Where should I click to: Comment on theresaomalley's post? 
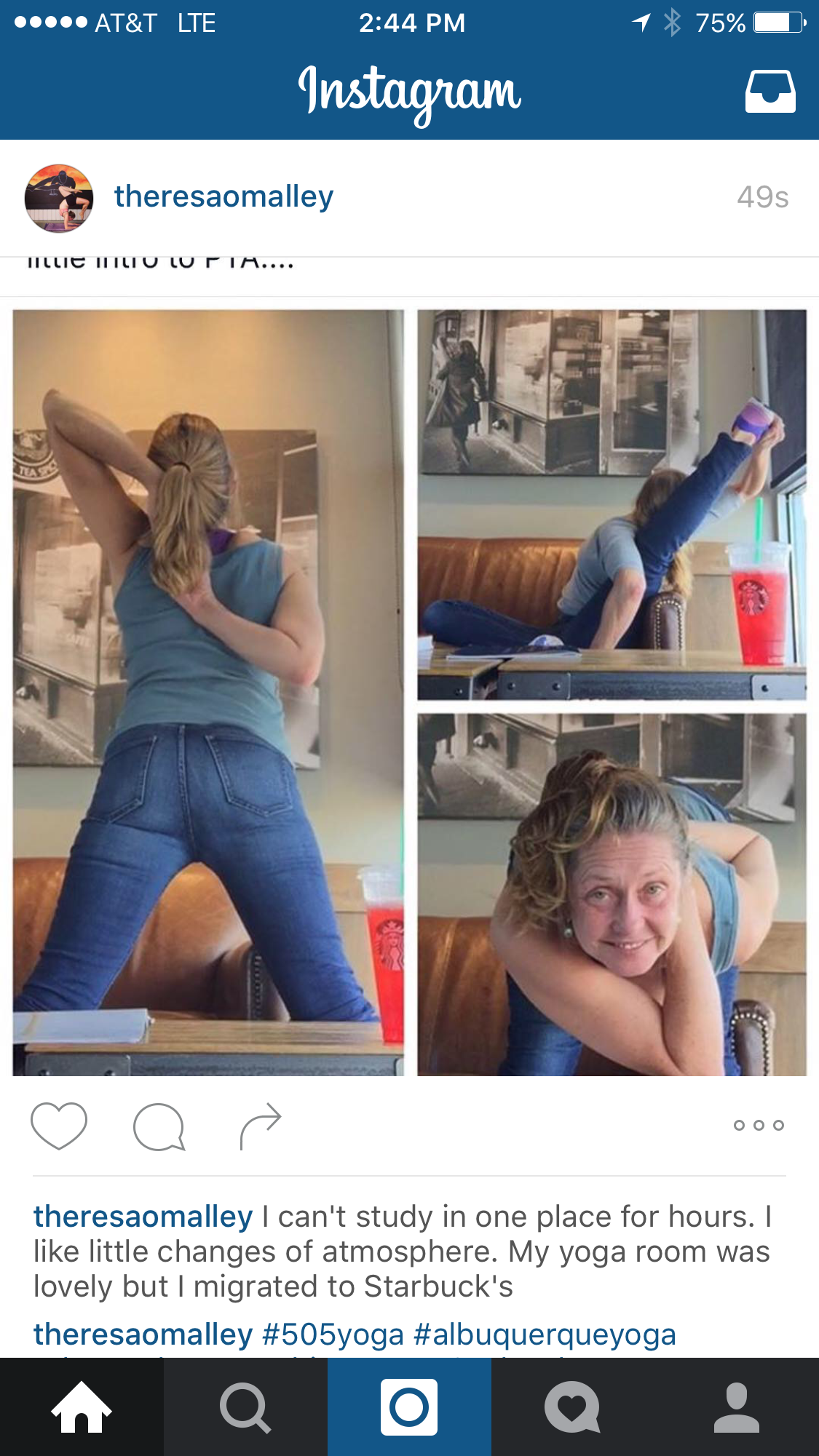click(159, 1126)
